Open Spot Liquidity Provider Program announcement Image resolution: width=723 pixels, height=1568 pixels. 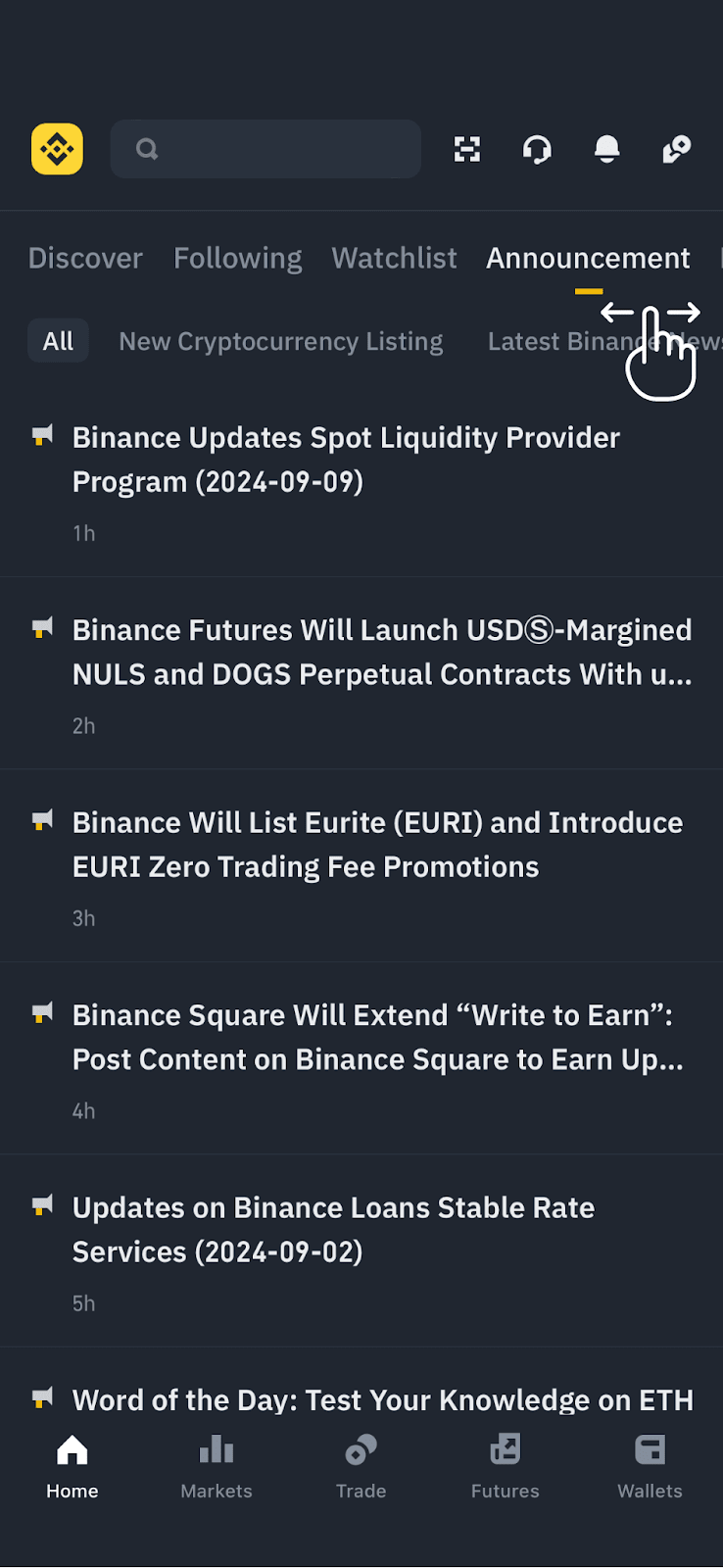(346, 460)
